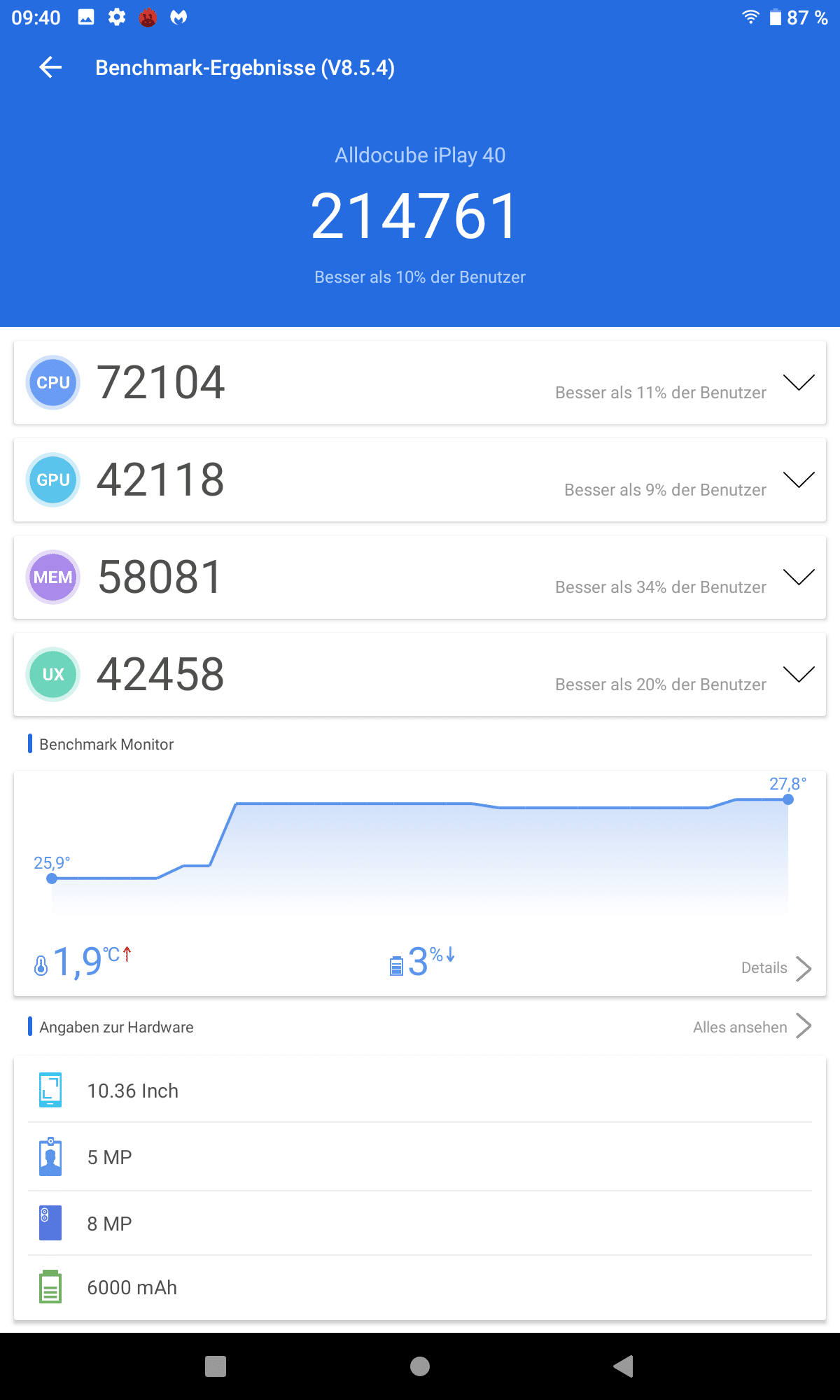This screenshot has height=1400, width=840.
Task: Tap the system home button
Action: coord(420,1366)
